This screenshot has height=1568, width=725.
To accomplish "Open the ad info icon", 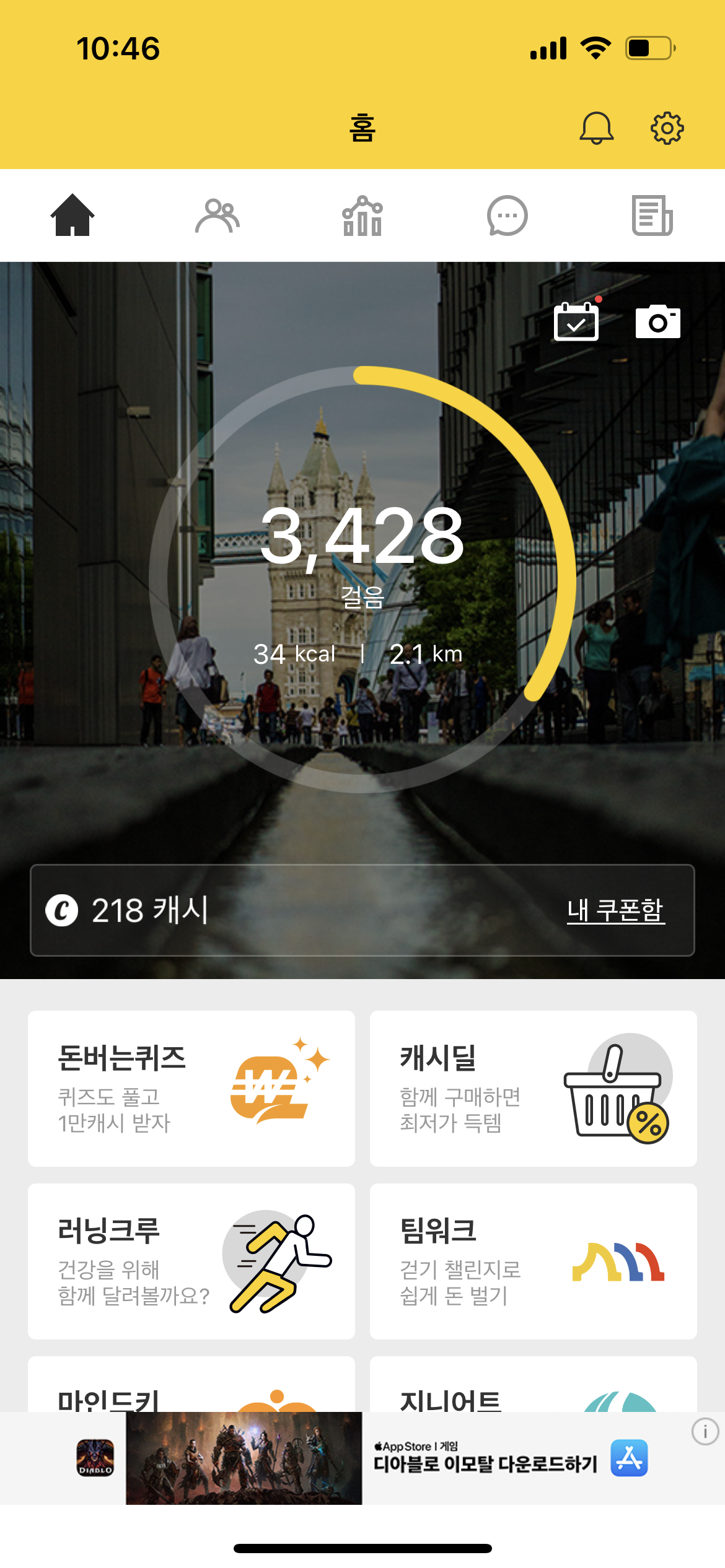I will 705,1432.
